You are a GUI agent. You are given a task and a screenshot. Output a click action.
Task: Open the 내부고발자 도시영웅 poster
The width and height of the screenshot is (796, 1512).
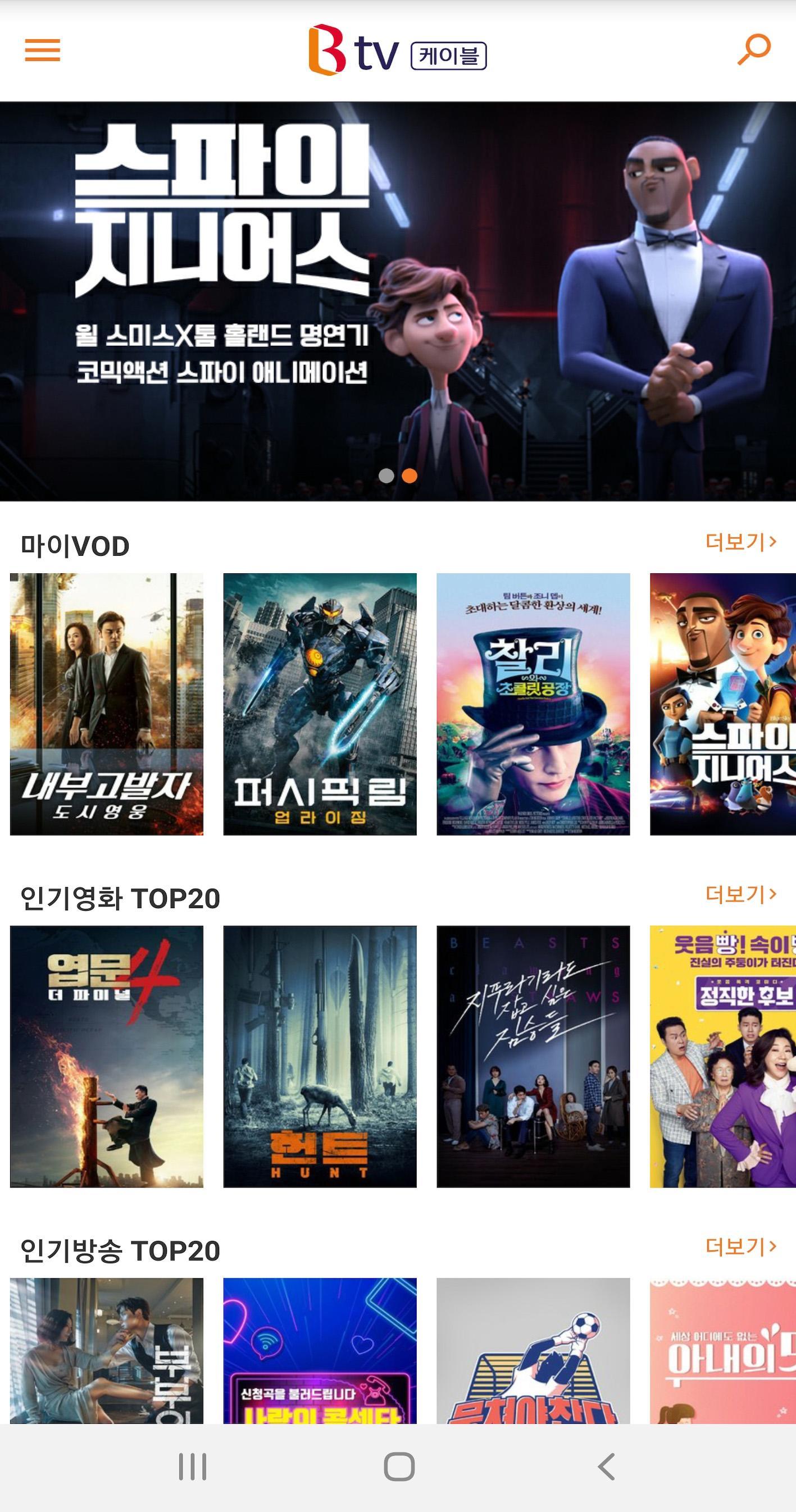(x=106, y=704)
